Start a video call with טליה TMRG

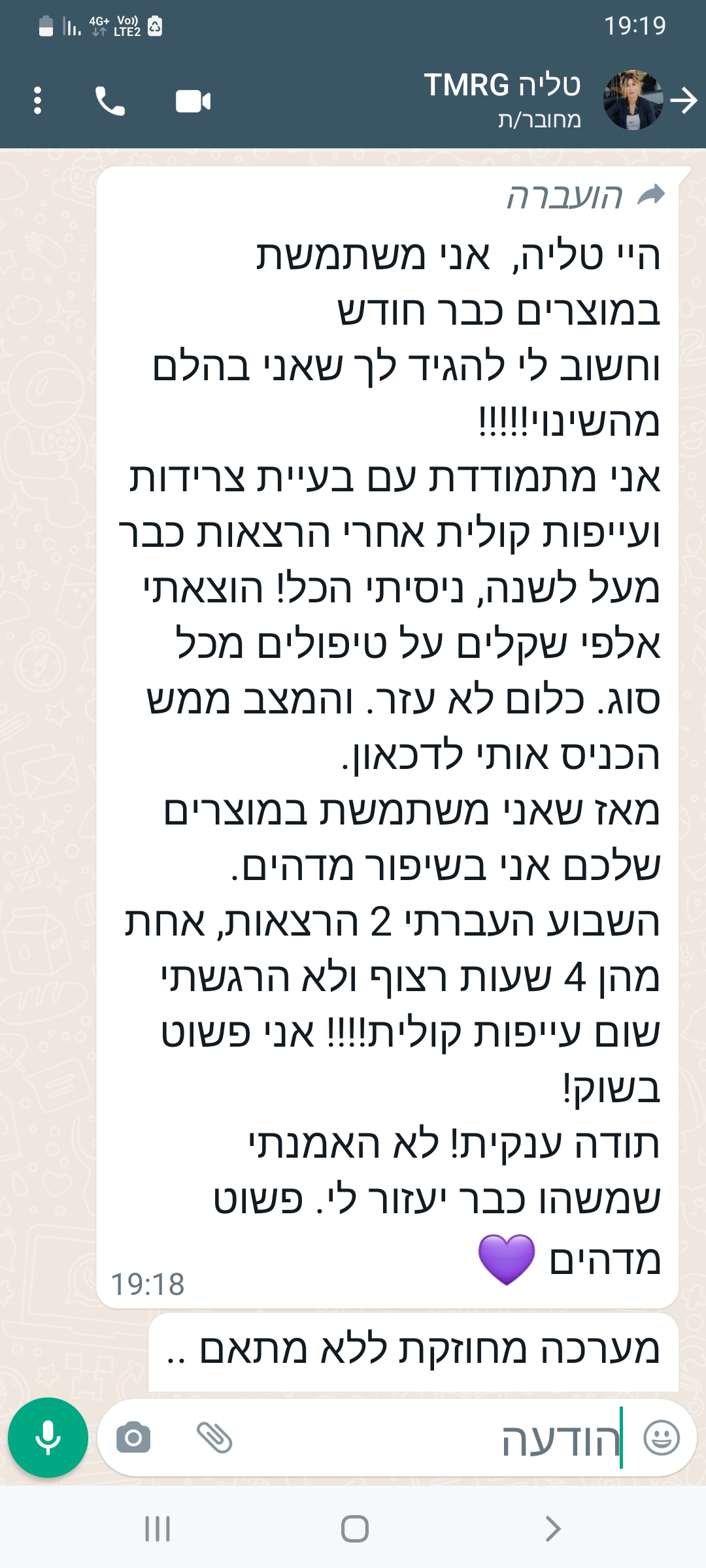pyautogui.click(x=193, y=101)
